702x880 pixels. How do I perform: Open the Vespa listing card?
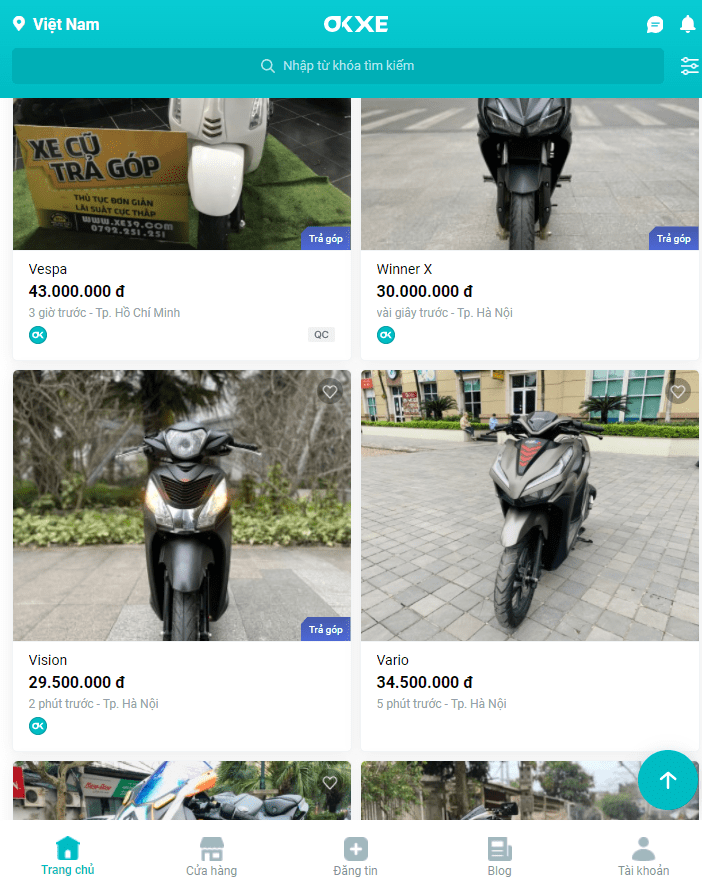(x=181, y=290)
